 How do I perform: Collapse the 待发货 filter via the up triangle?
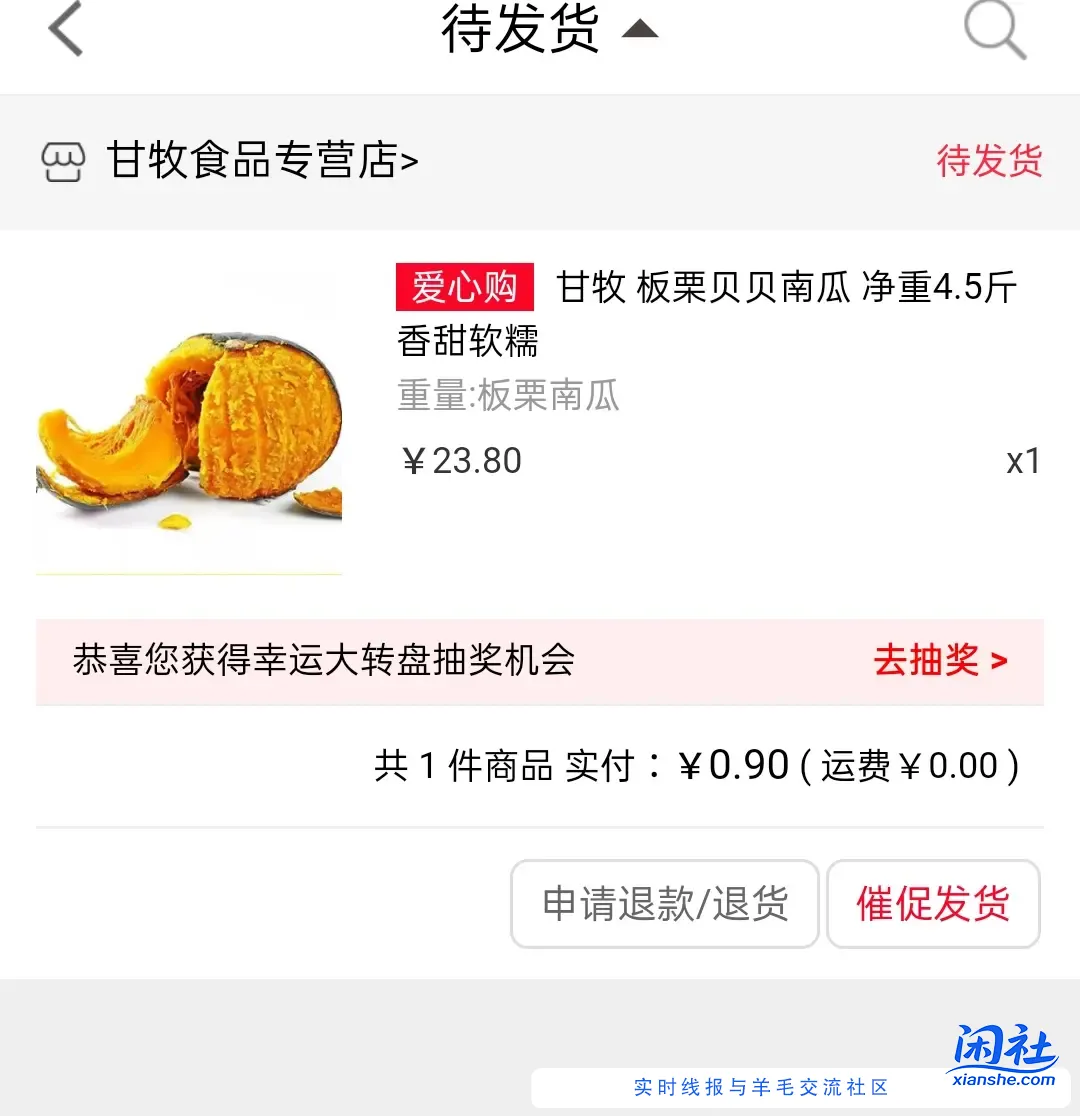tap(641, 28)
